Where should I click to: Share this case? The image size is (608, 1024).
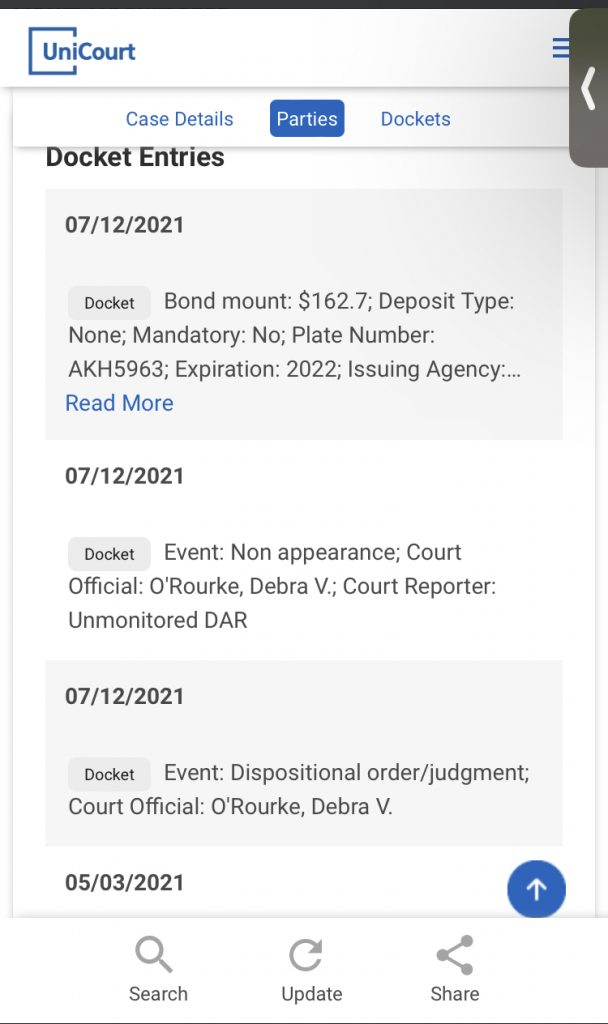pyautogui.click(x=455, y=969)
